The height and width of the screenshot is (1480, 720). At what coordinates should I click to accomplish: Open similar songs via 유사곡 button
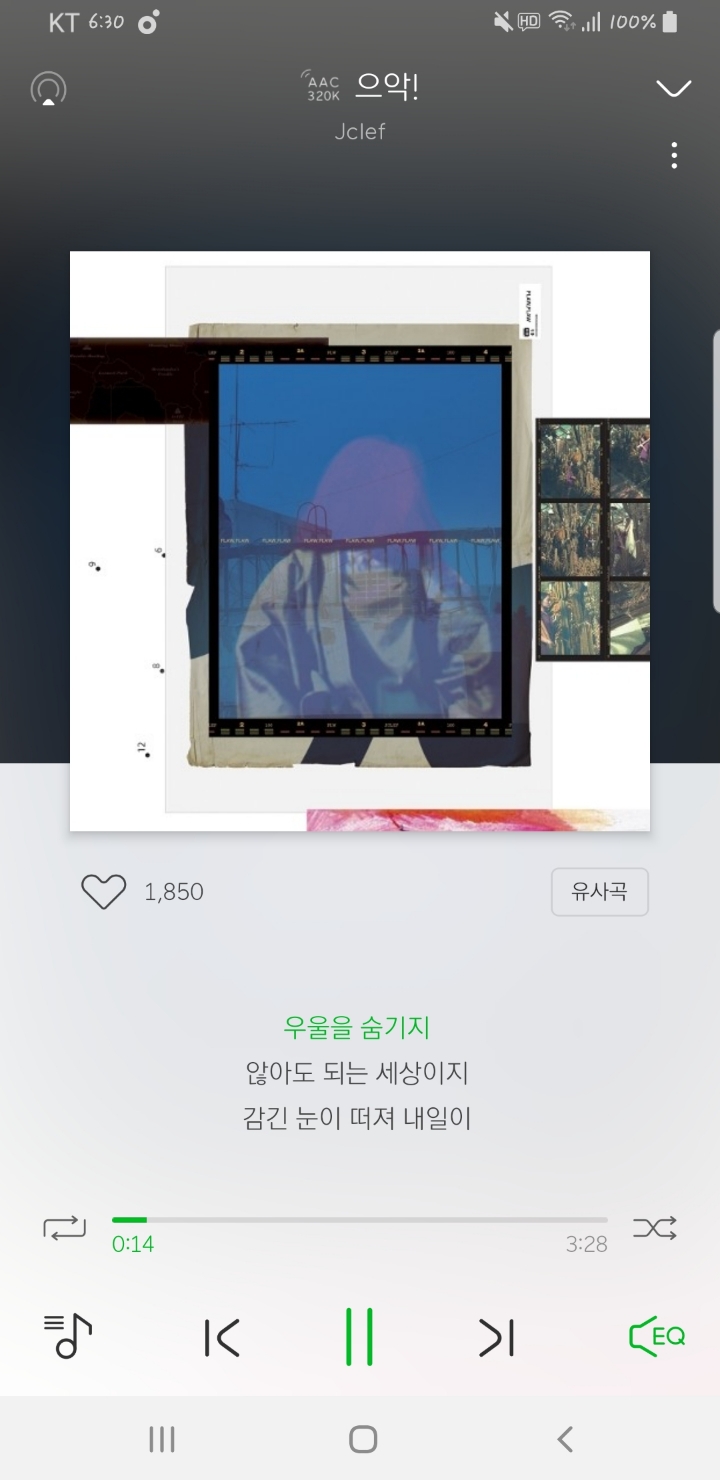click(x=600, y=891)
